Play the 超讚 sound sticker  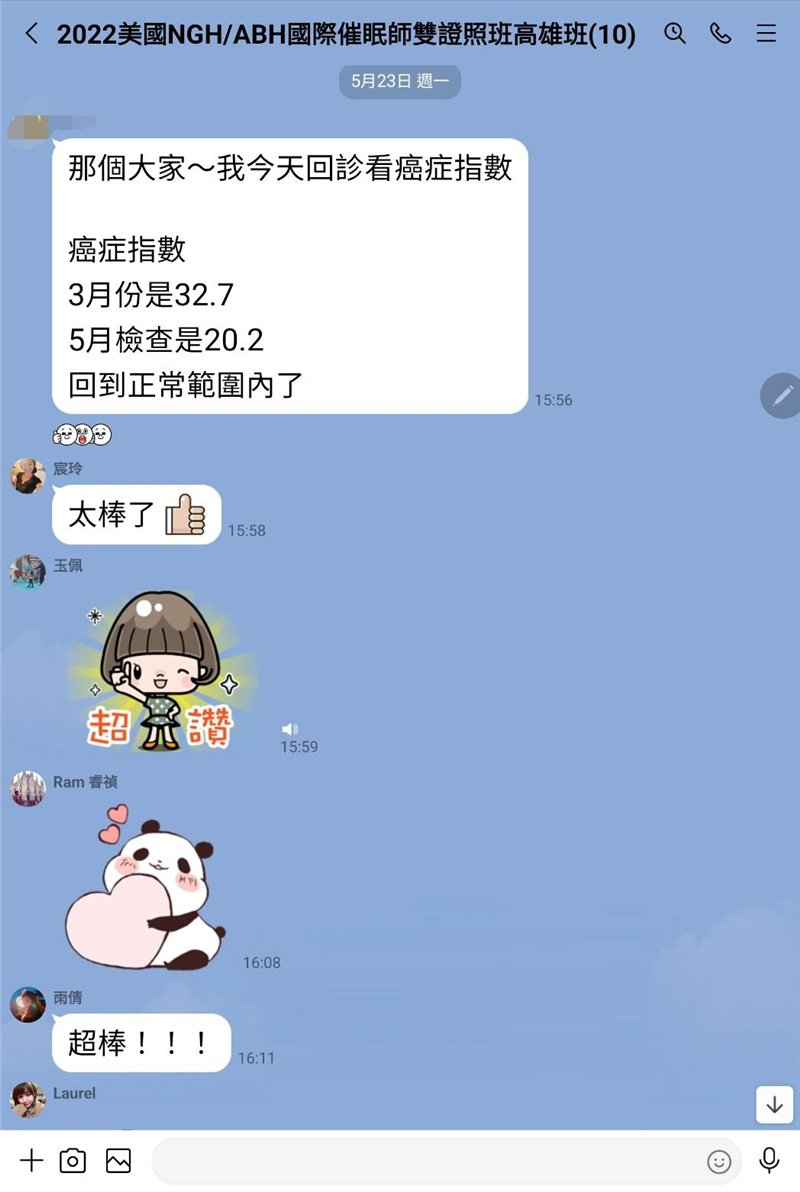pyautogui.click(x=160, y=670)
